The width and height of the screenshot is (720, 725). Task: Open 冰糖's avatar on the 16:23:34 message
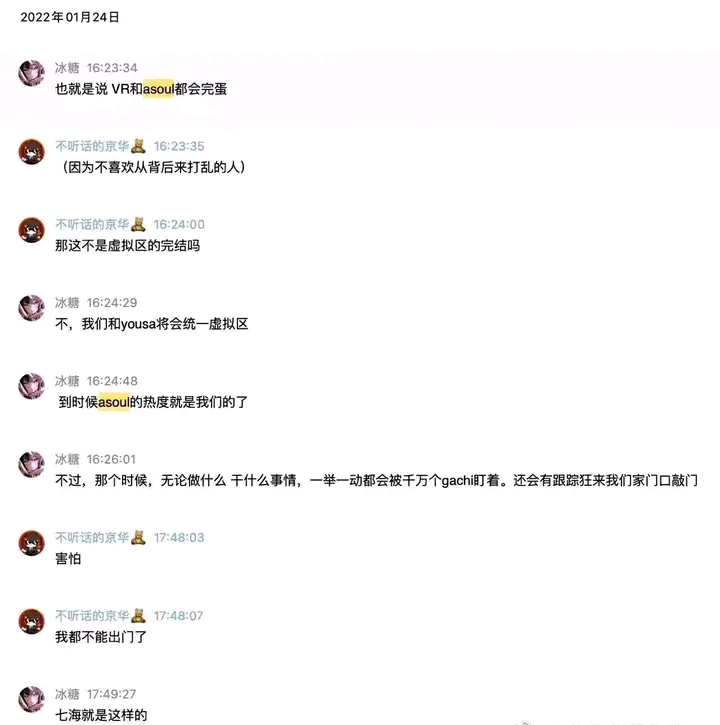click(31, 73)
